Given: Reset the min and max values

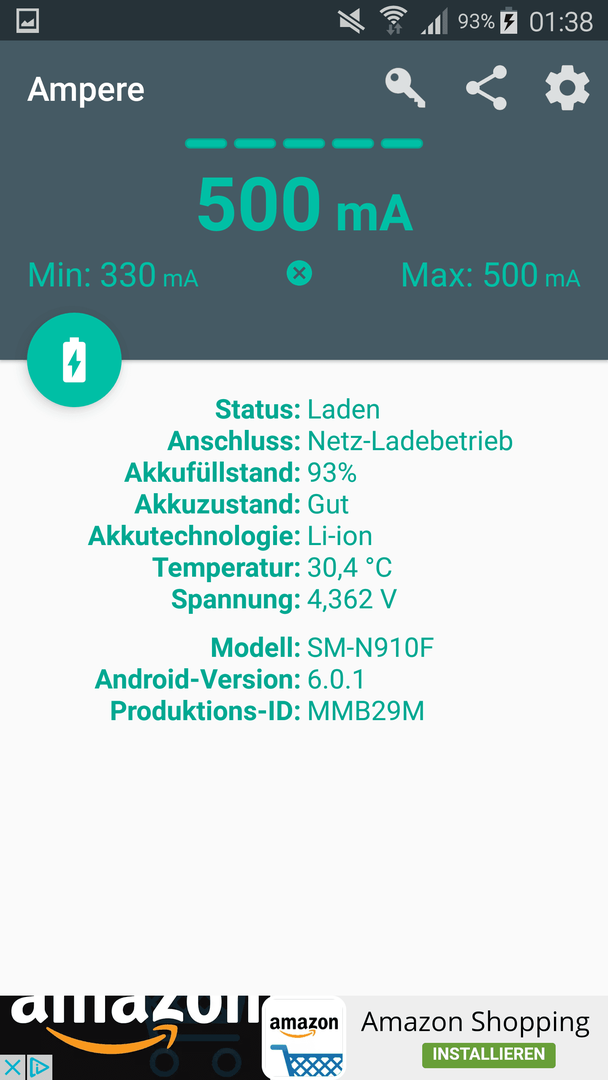Looking at the screenshot, I should click(x=299, y=274).
